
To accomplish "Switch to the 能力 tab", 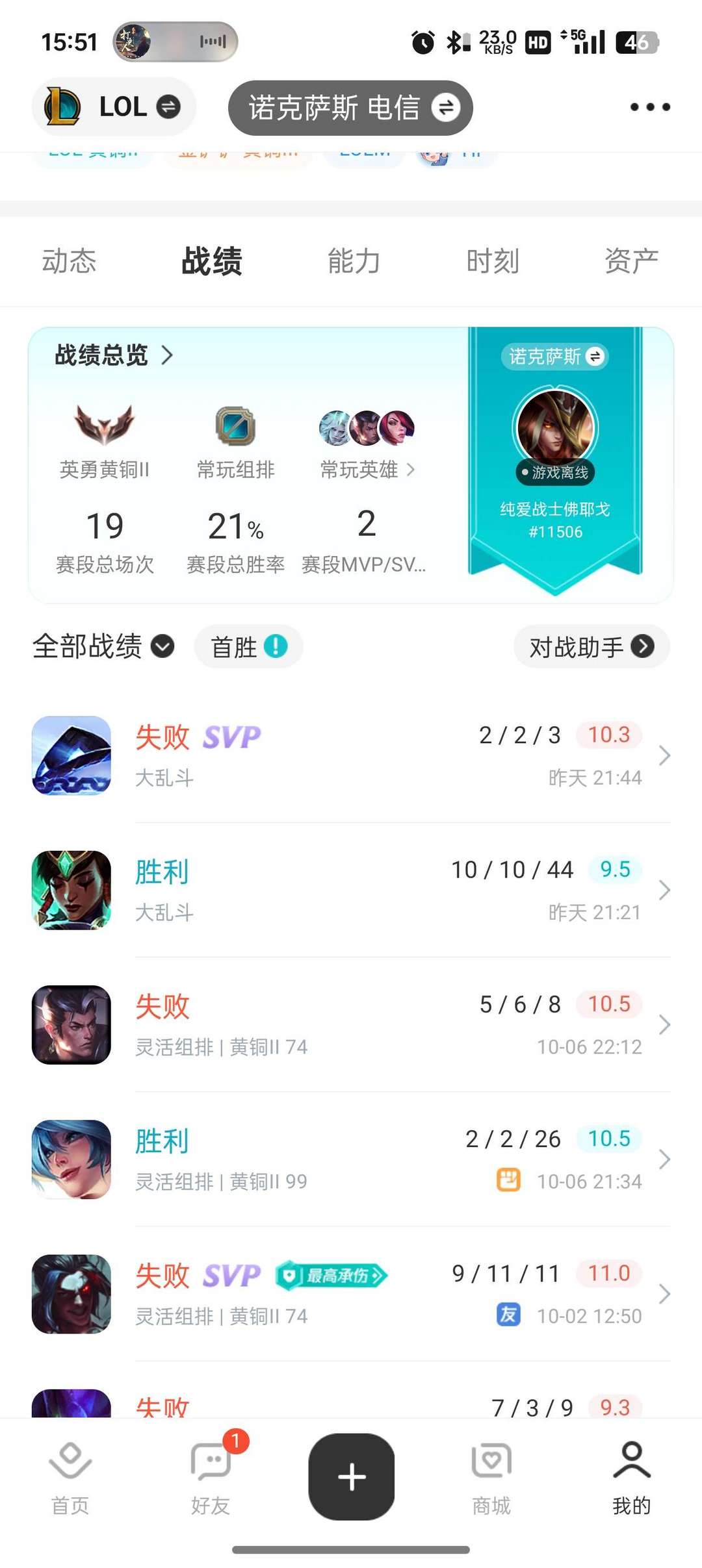I will 353,261.
